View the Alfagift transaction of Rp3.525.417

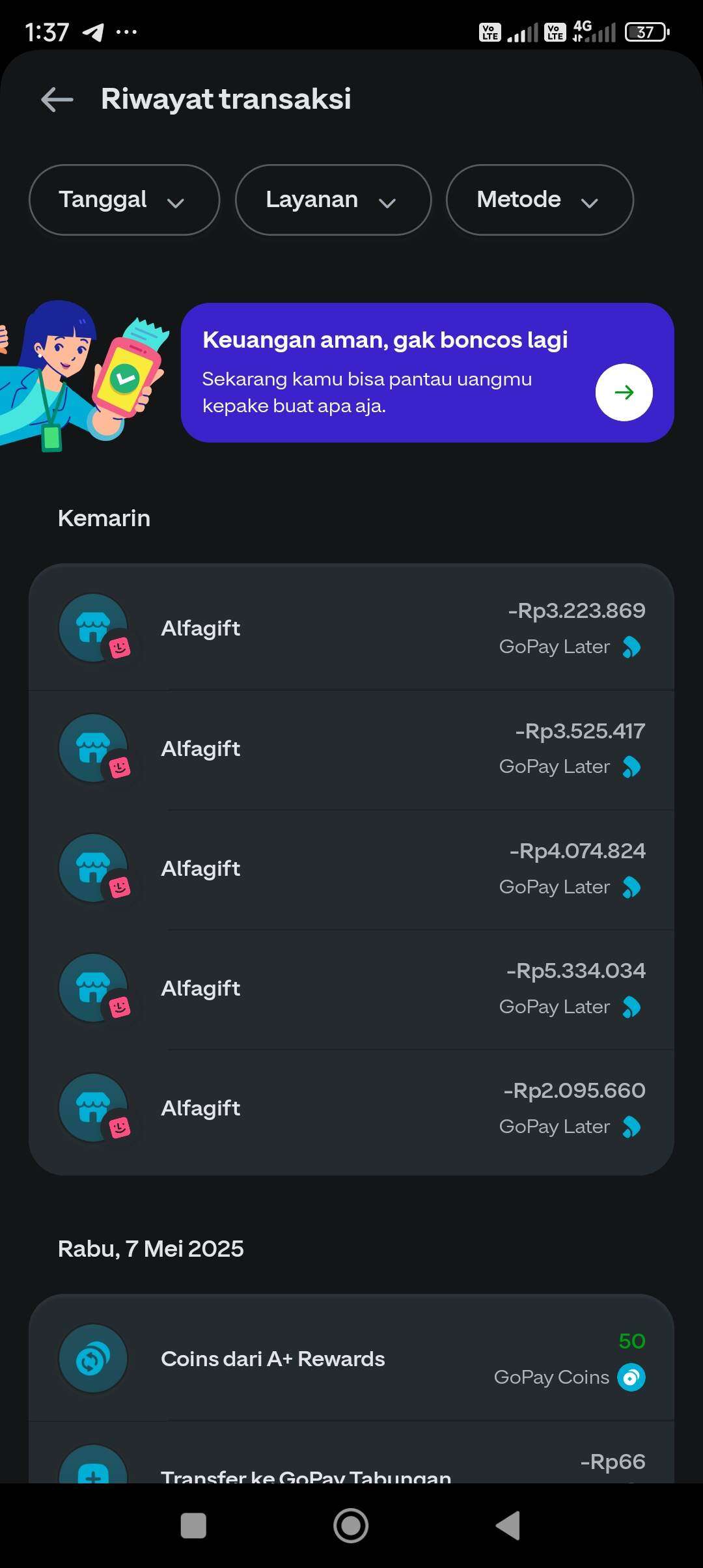pyautogui.click(x=351, y=749)
